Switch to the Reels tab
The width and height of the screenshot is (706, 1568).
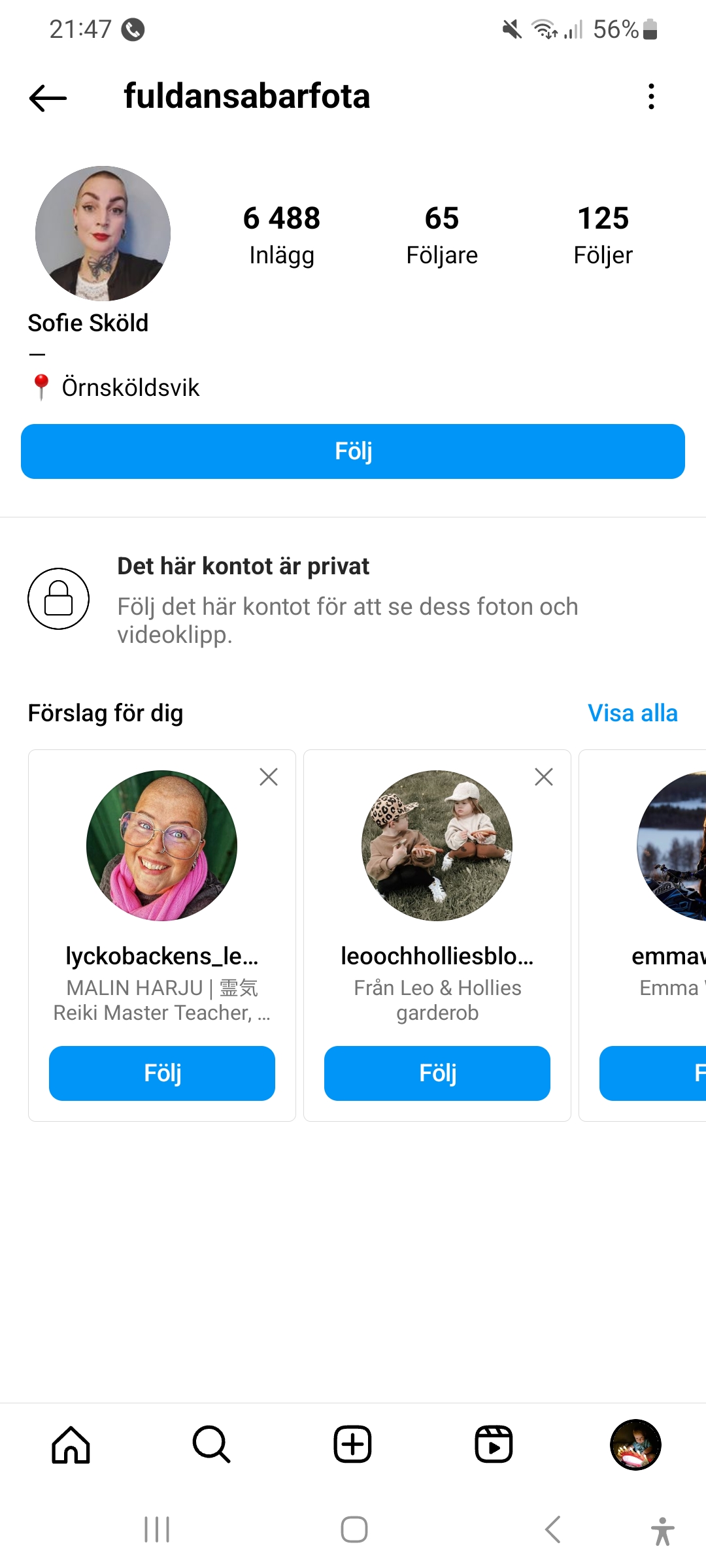click(x=494, y=1445)
